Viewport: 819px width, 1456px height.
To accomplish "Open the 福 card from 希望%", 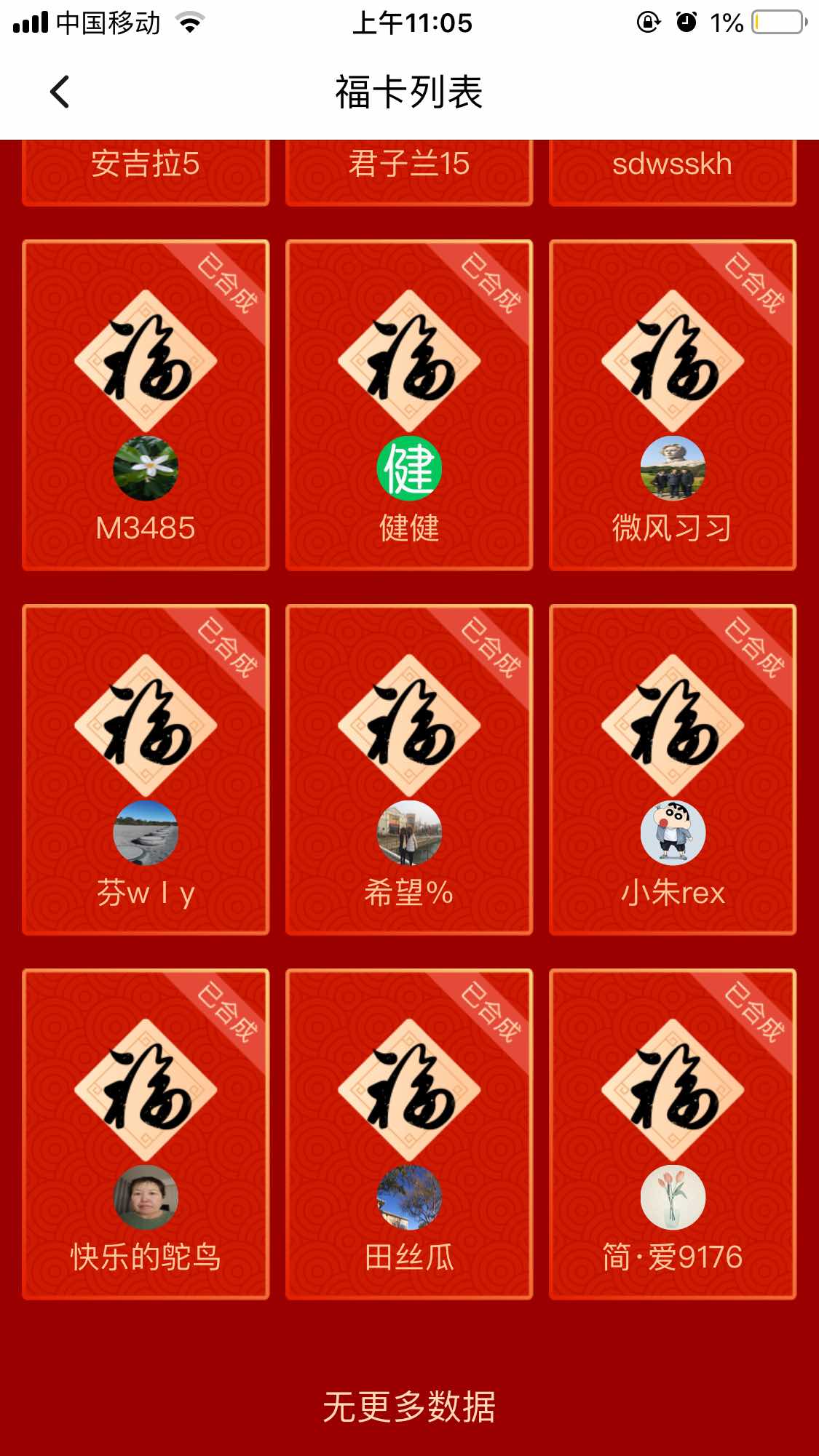I will [409, 769].
